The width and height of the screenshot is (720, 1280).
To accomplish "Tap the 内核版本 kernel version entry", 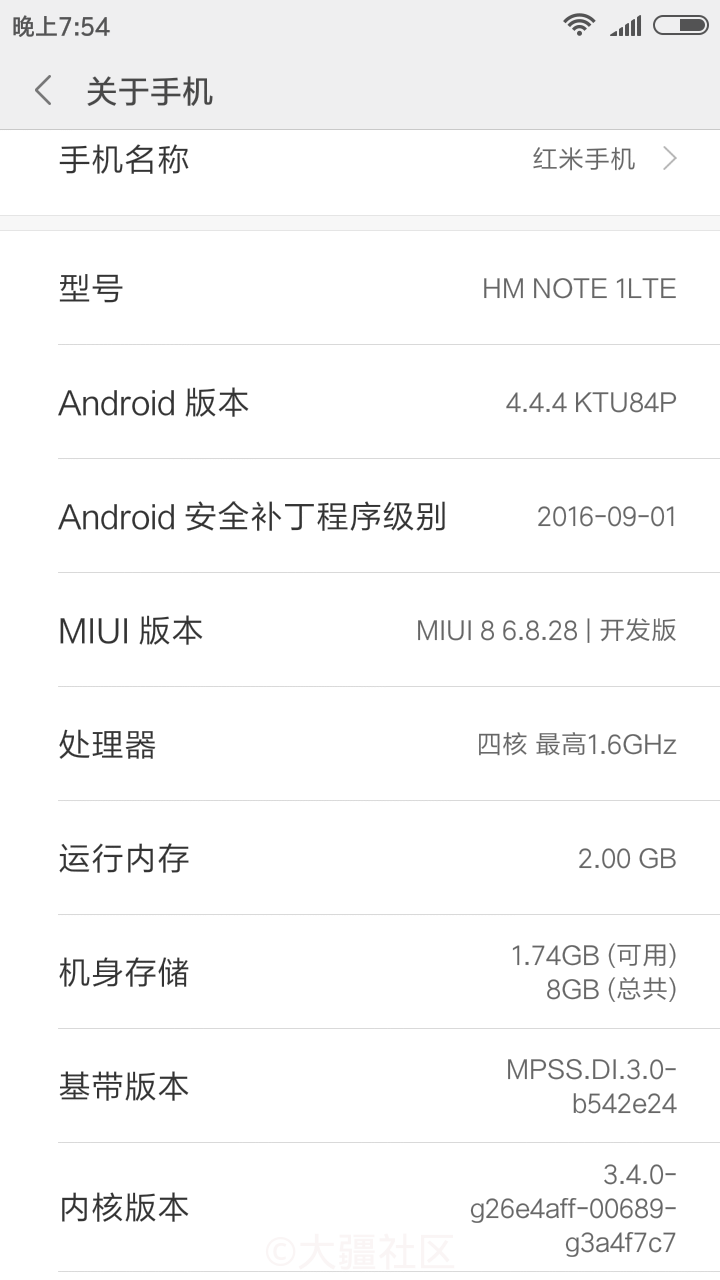I will (360, 1207).
